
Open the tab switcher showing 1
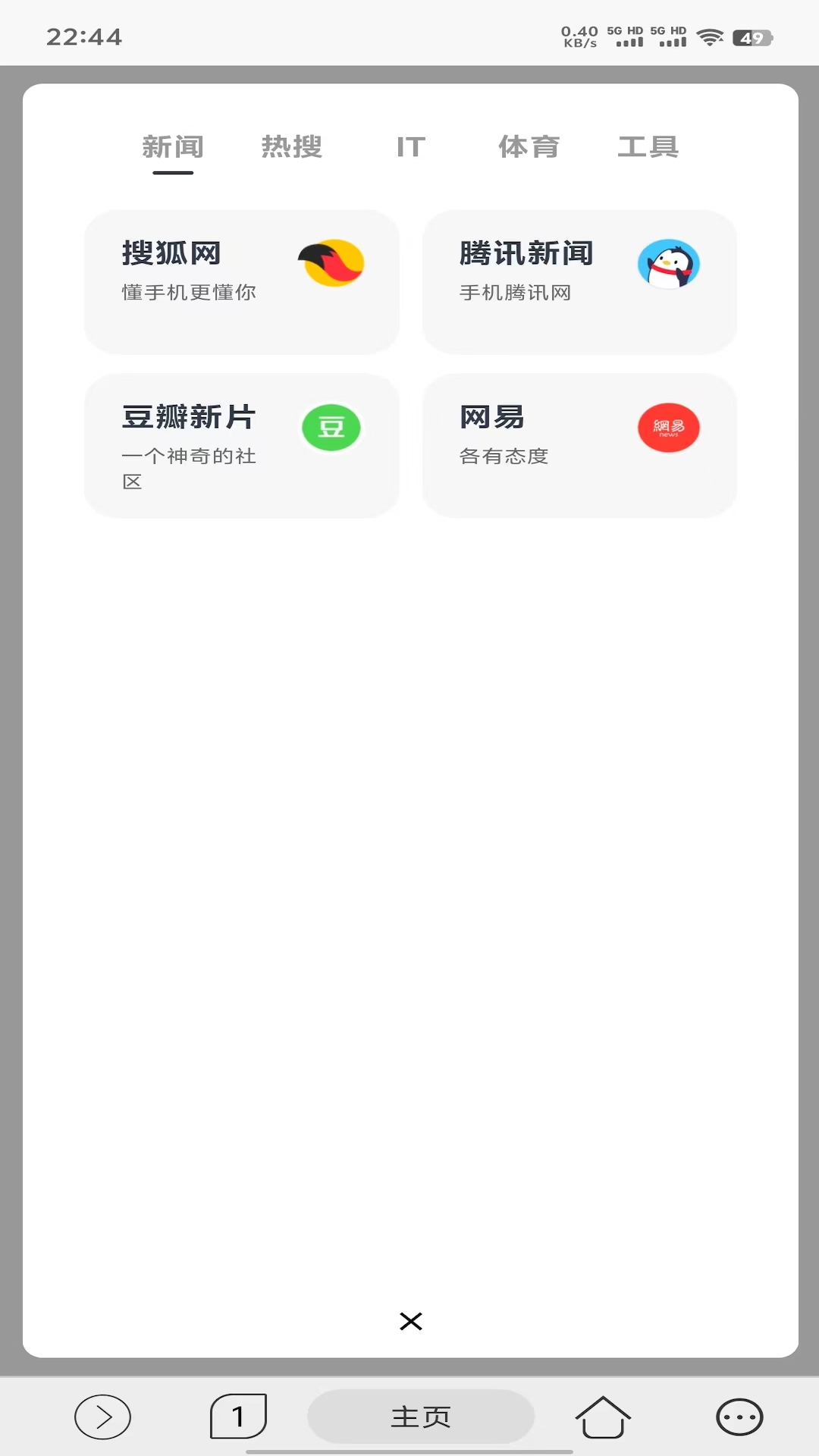pyautogui.click(x=238, y=1417)
